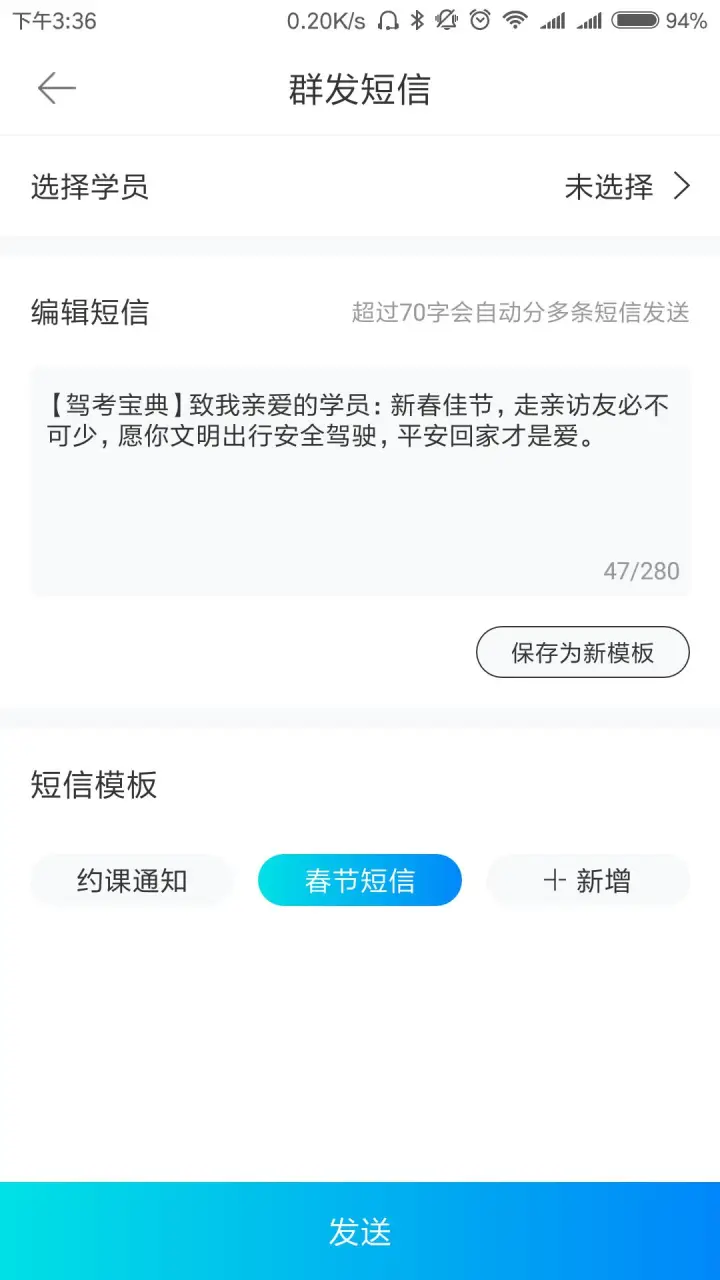Focus the SMS message text field
Screen dimensions: 720x1280
360,480
